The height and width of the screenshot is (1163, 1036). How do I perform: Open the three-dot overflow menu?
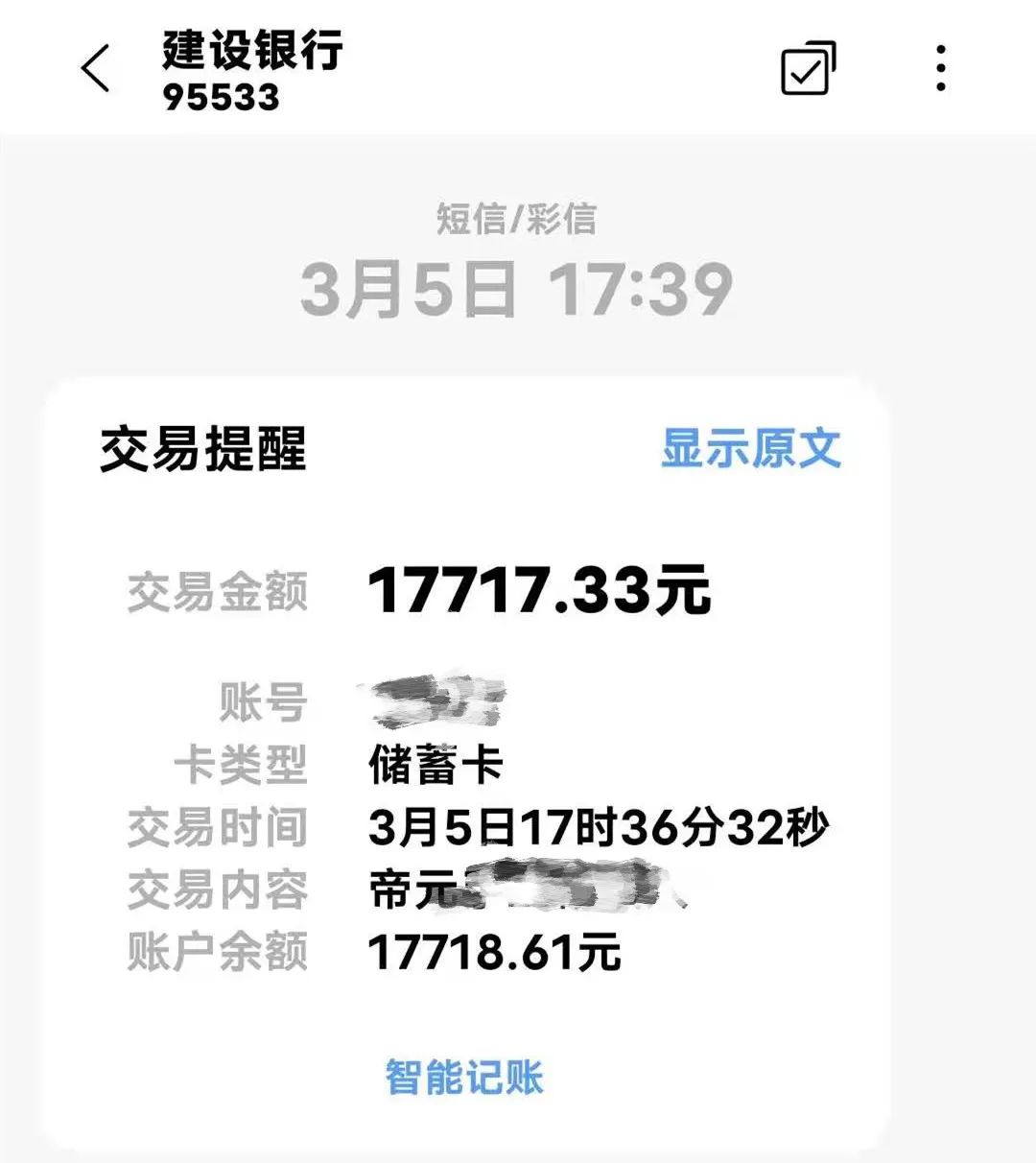pyautogui.click(x=940, y=68)
